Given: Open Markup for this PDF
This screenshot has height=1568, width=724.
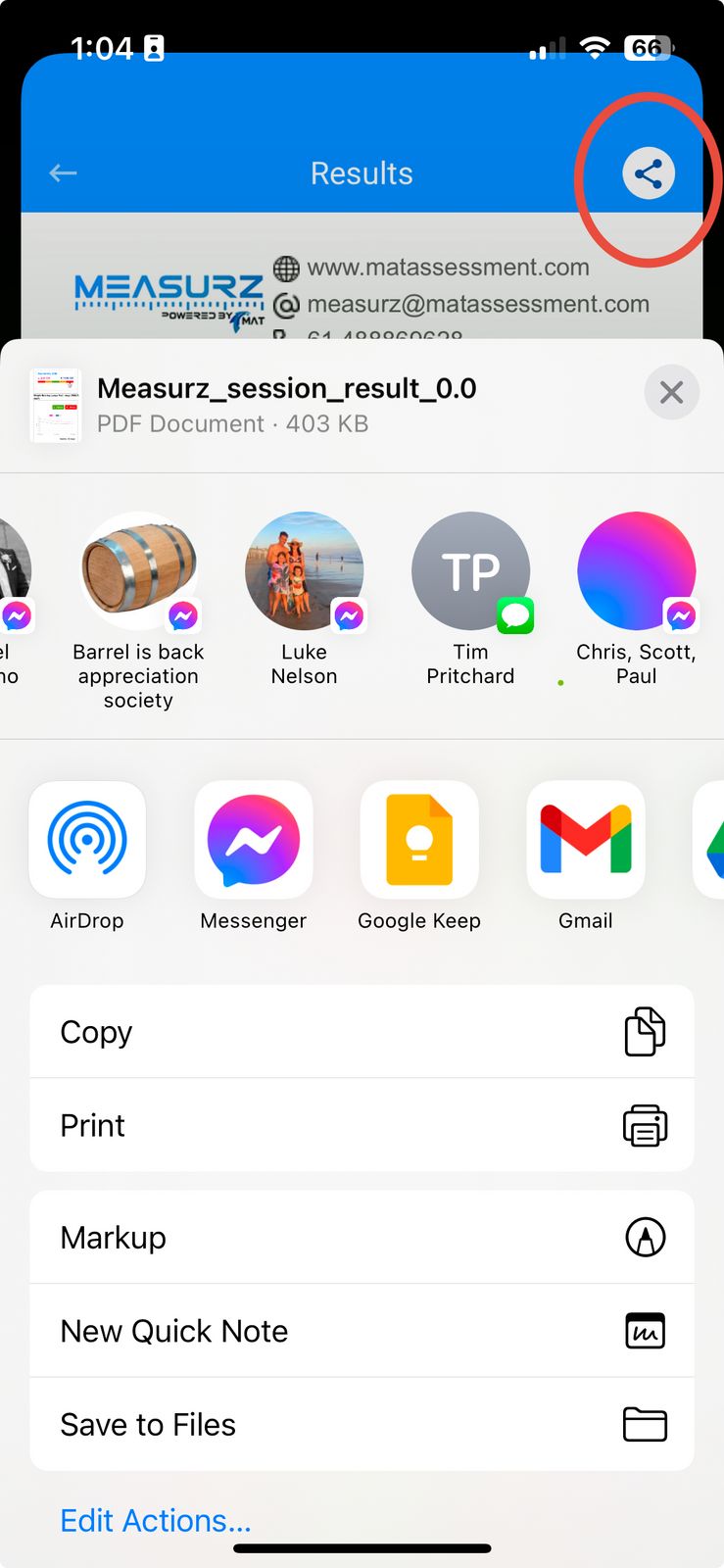Looking at the screenshot, I should pos(362,1238).
